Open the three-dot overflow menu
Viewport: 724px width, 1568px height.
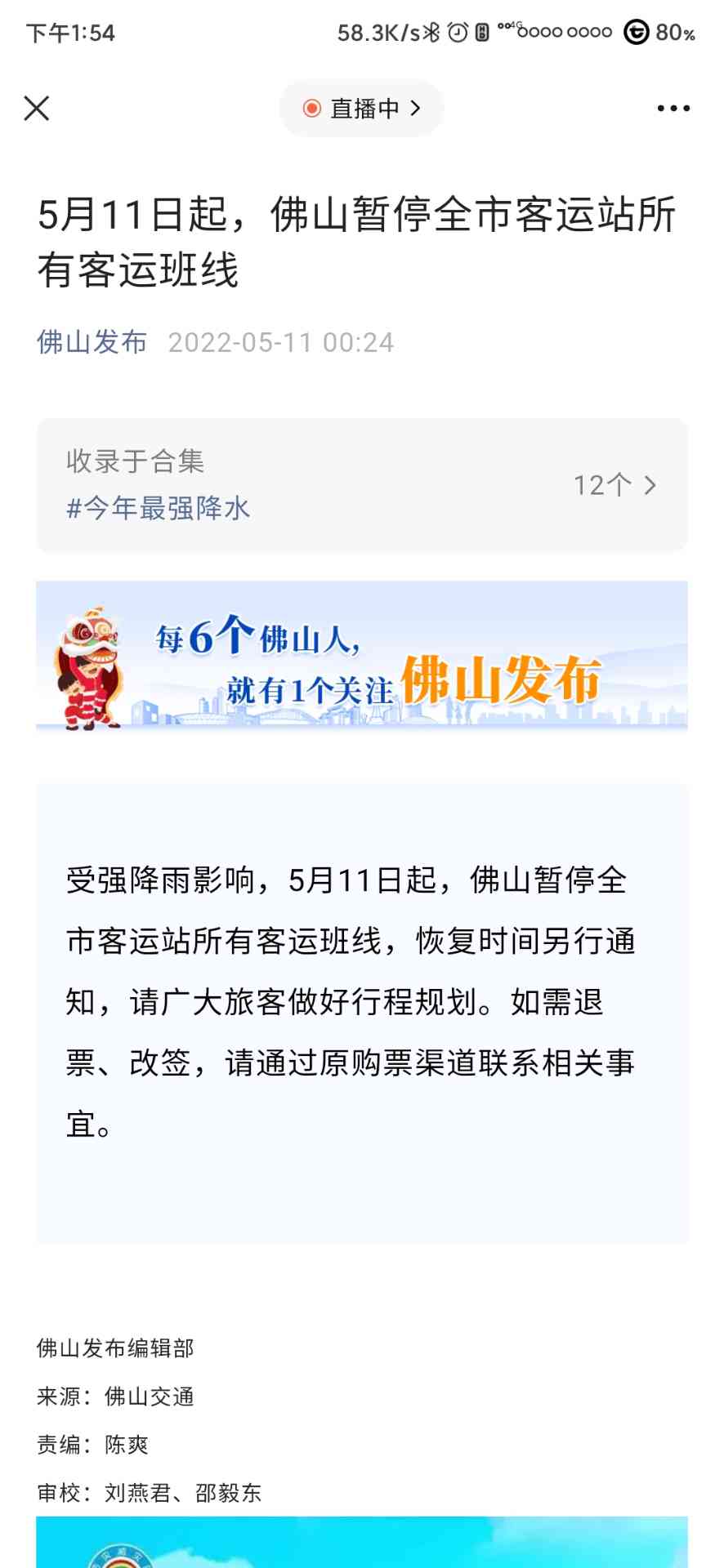click(673, 108)
